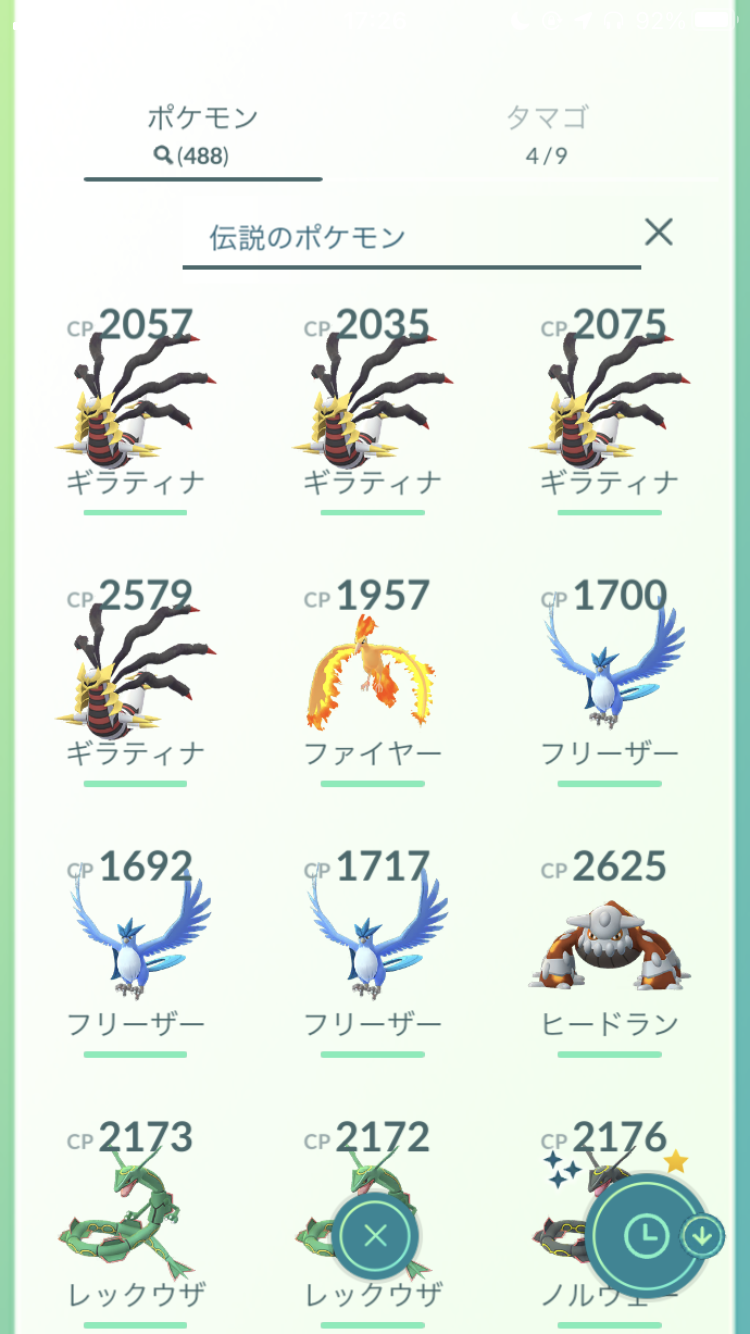
Task: Switch to the タマゴ tab
Action: [x=546, y=133]
